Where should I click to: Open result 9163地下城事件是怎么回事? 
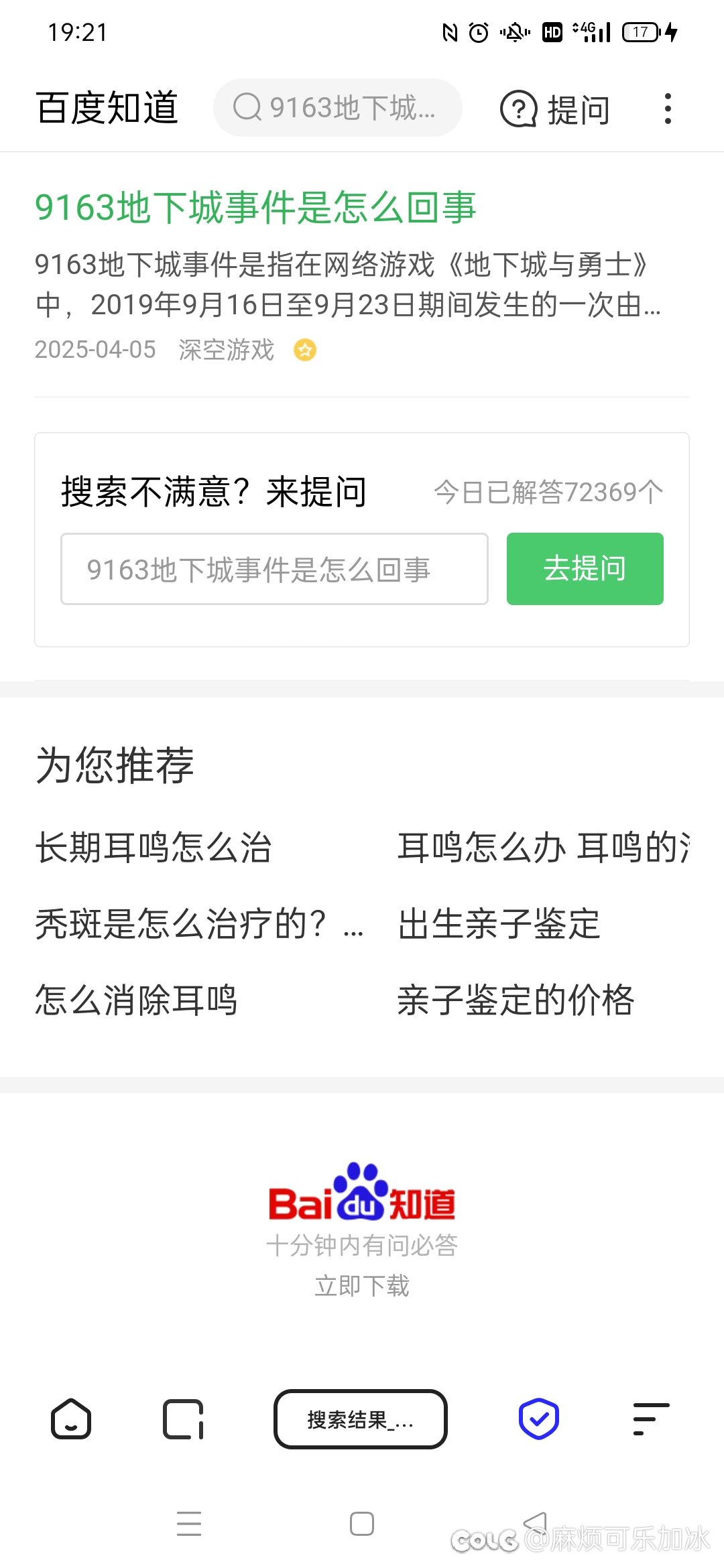(x=255, y=207)
